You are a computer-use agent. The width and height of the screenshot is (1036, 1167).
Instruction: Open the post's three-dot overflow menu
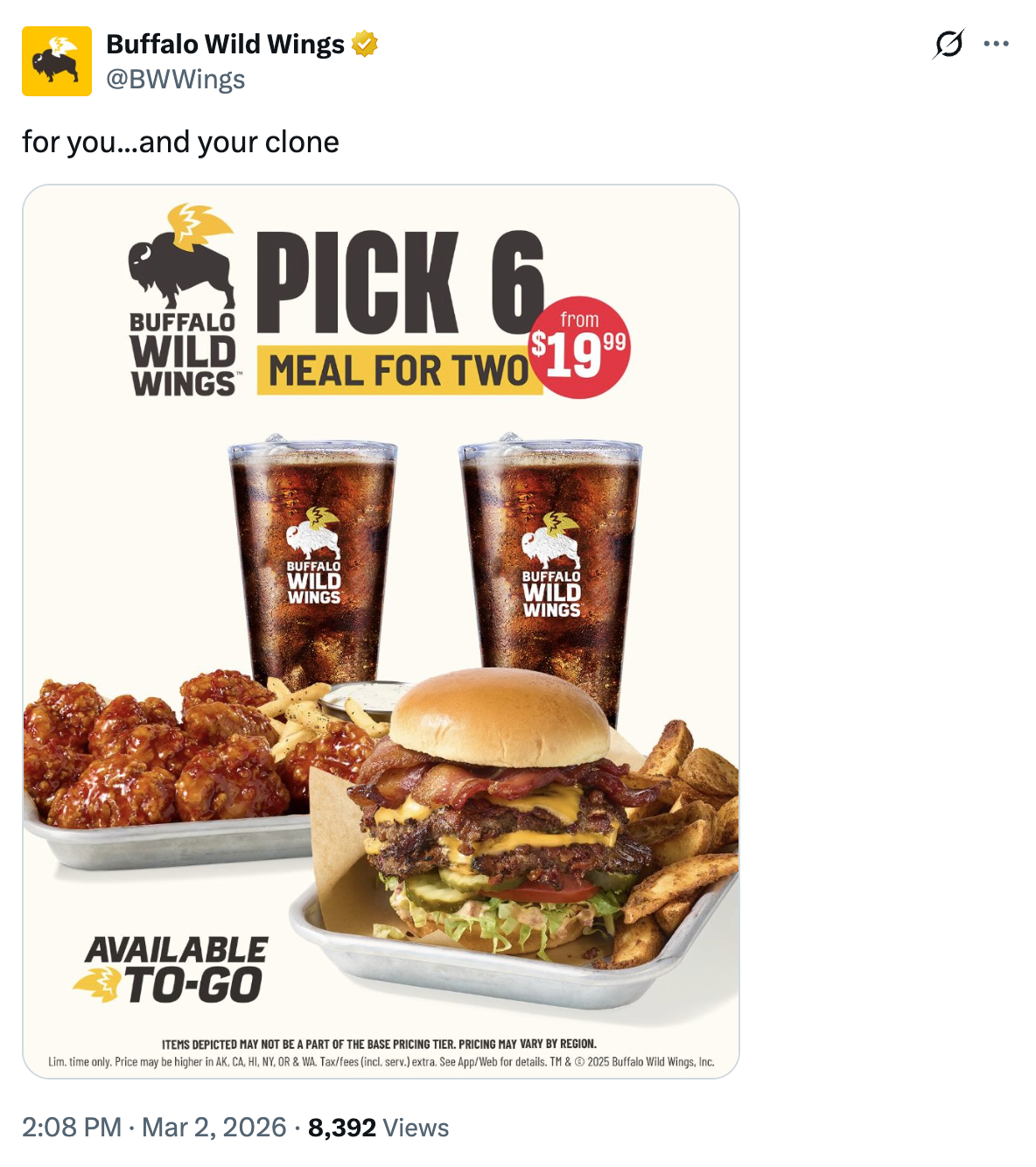point(996,43)
